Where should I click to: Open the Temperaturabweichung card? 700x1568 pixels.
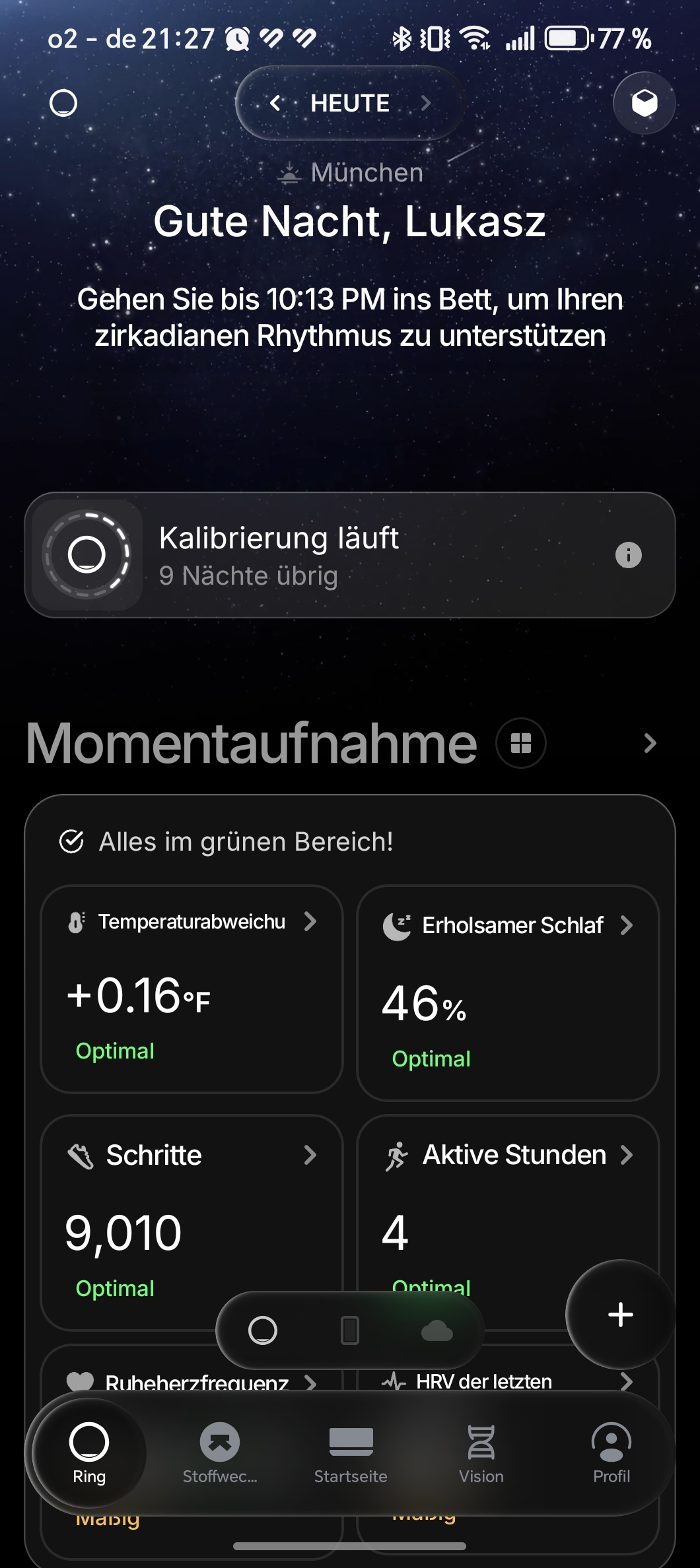point(192,989)
